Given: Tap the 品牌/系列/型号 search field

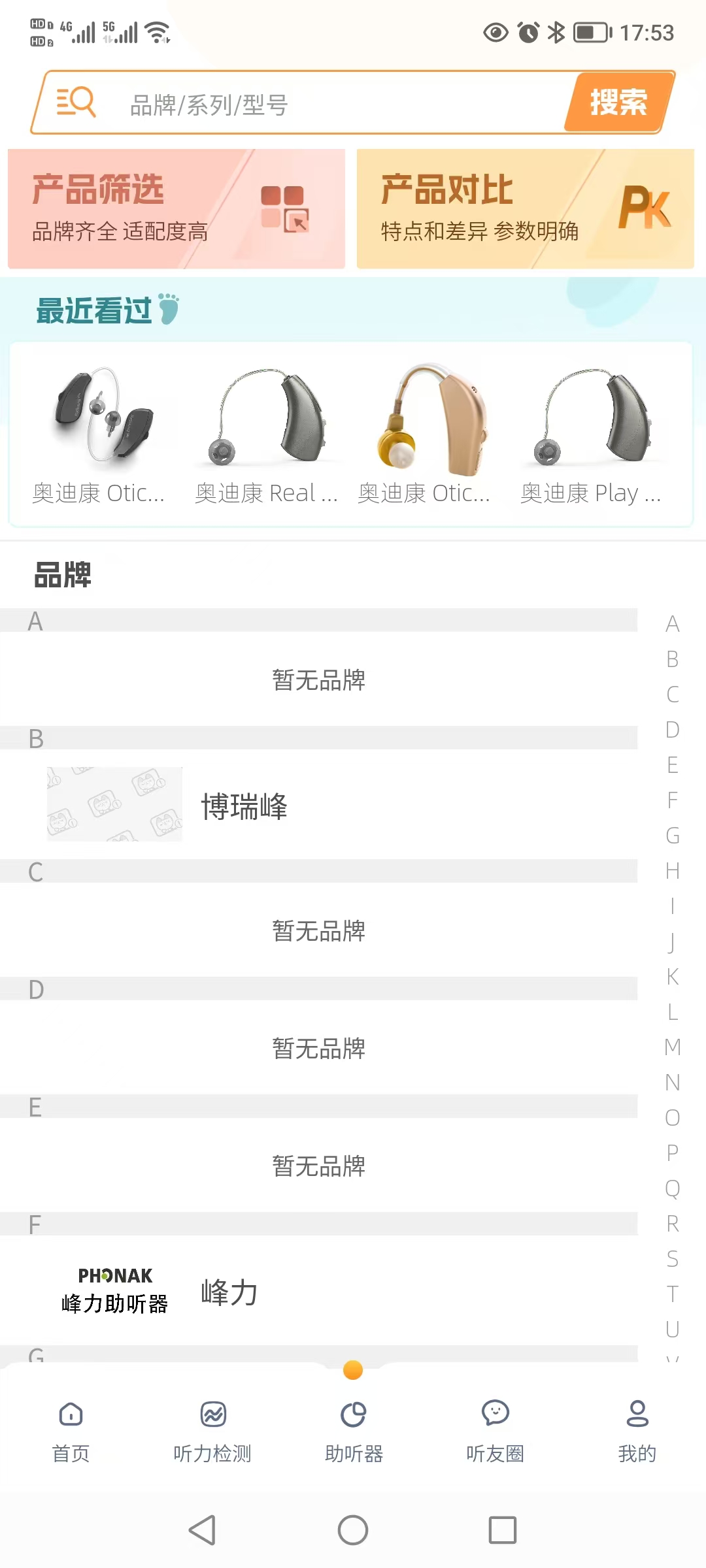Looking at the screenshot, I should click(x=327, y=105).
